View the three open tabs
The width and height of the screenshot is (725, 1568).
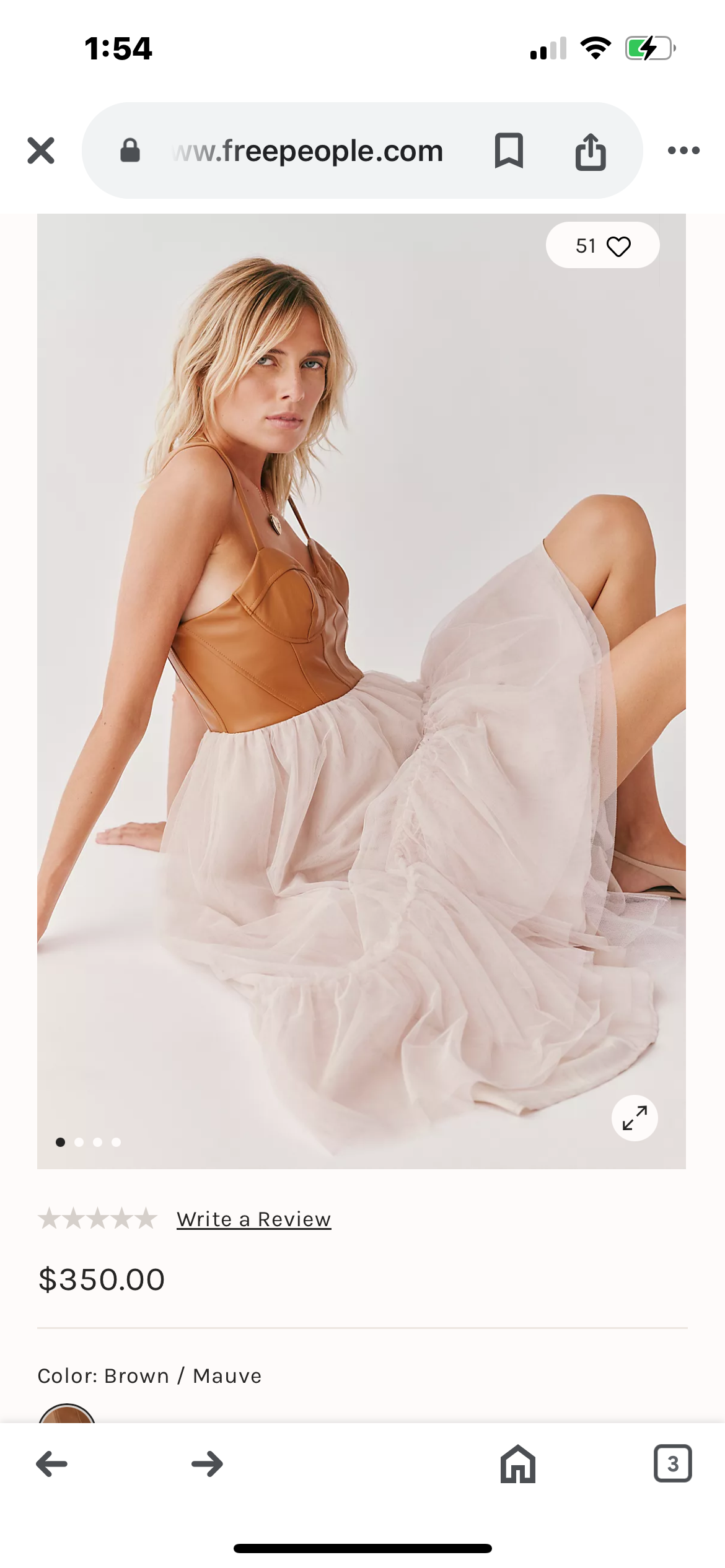[x=672, y=1464]
